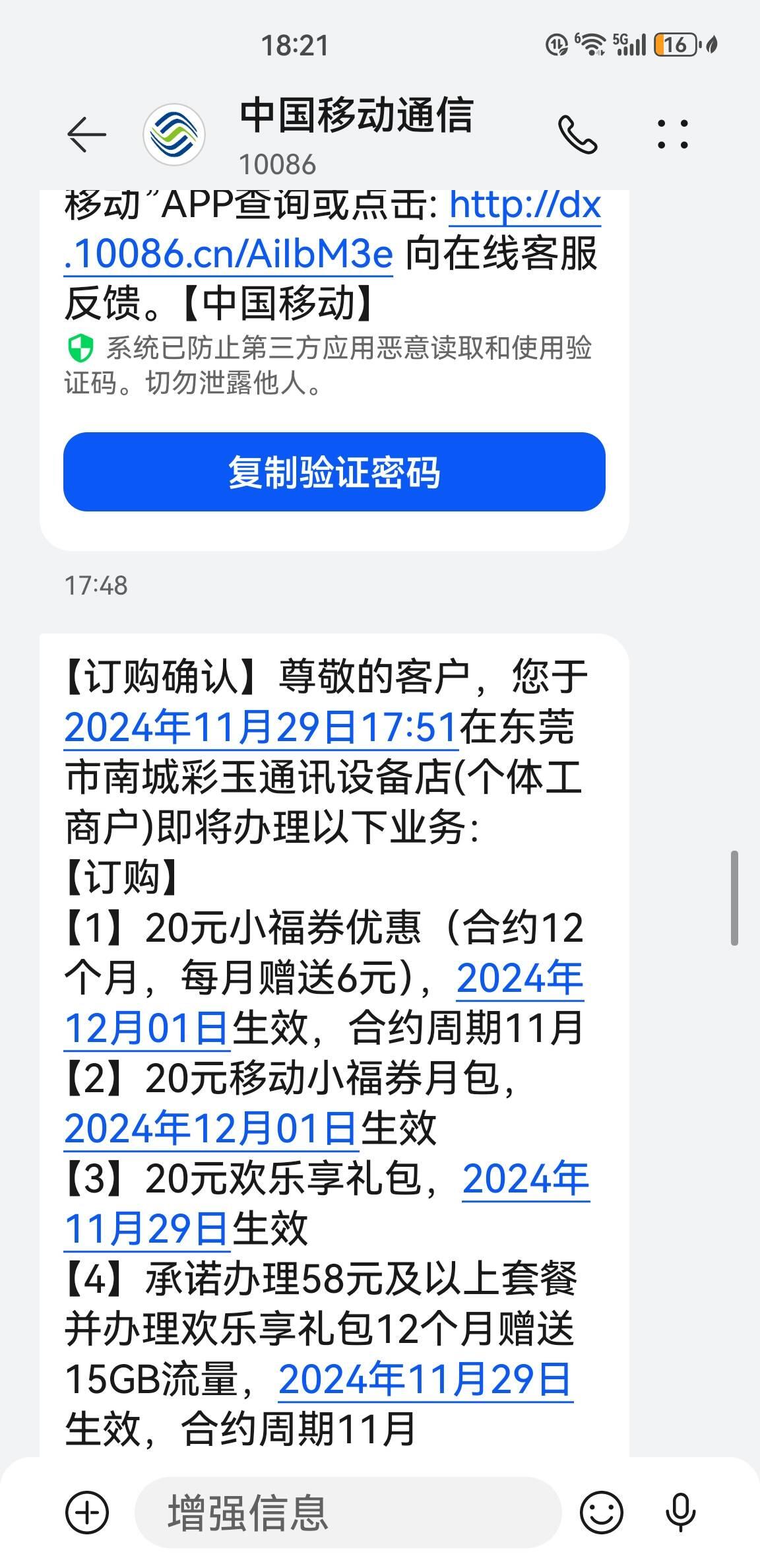Screen dimensions: 760x1568
Task: Tap the 2024年11月29日17:51 date link
Action: tap(261, 728)
